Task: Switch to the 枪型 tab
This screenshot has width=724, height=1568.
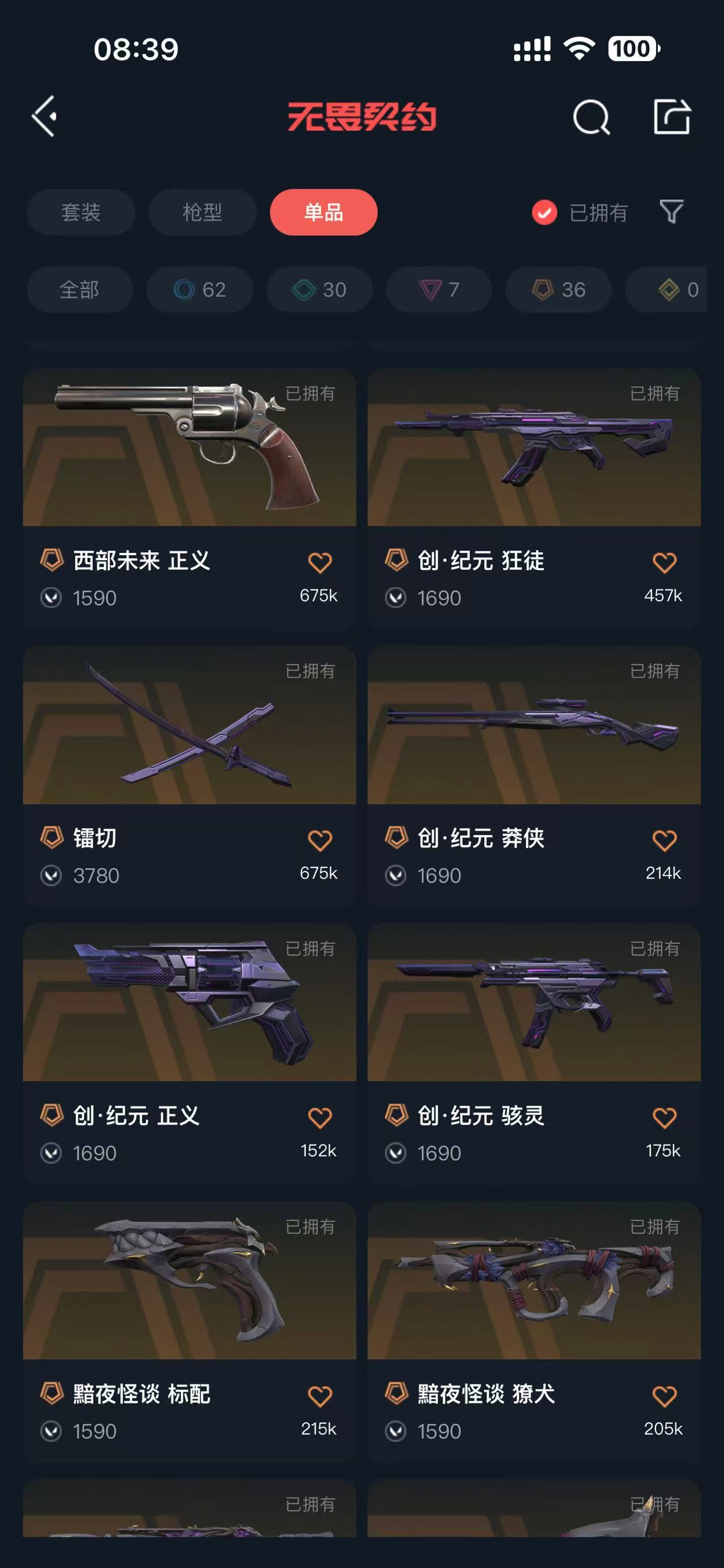Action: click(202, 213)
